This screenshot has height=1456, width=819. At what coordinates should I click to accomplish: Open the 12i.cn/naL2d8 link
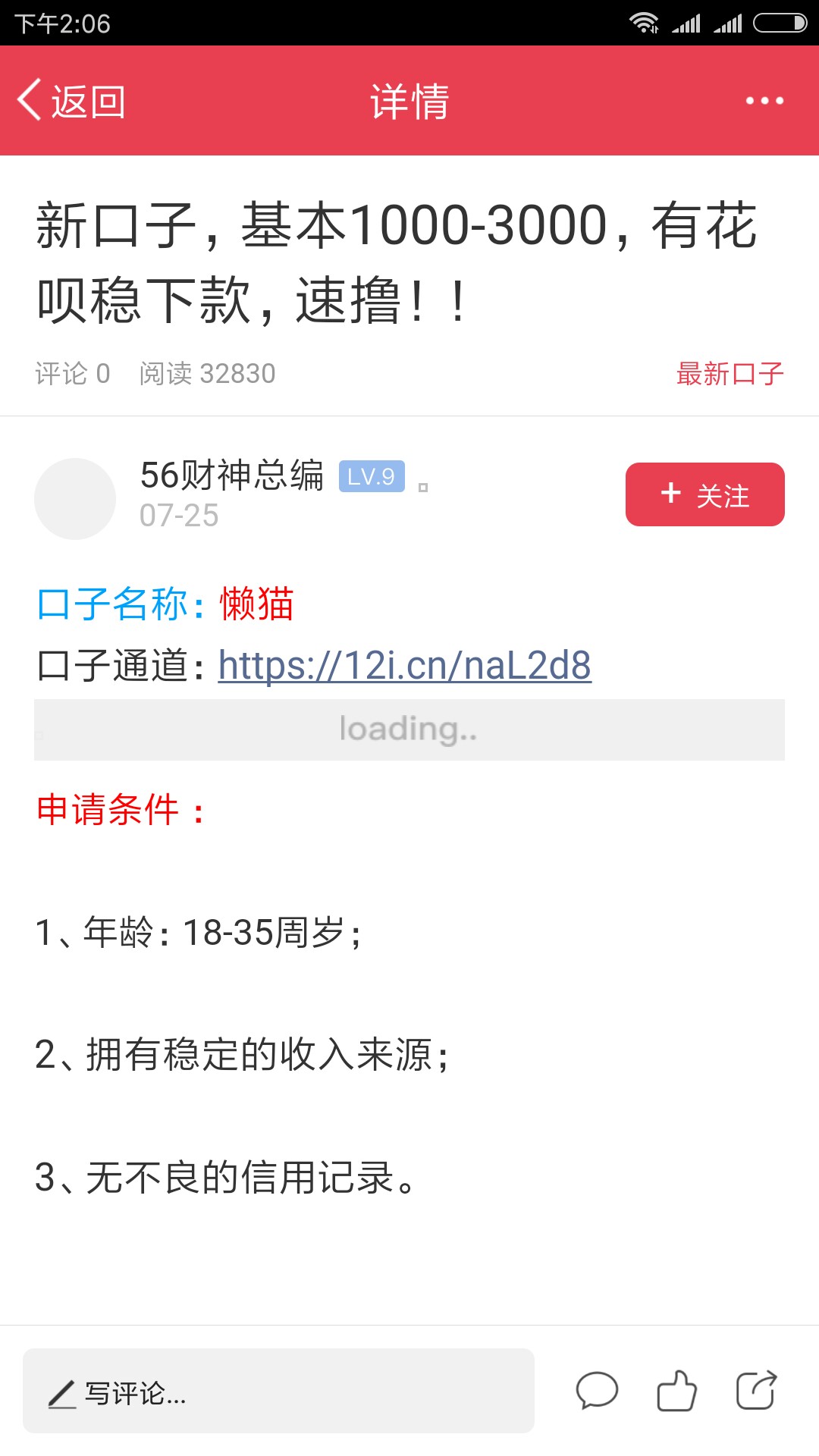405,666
